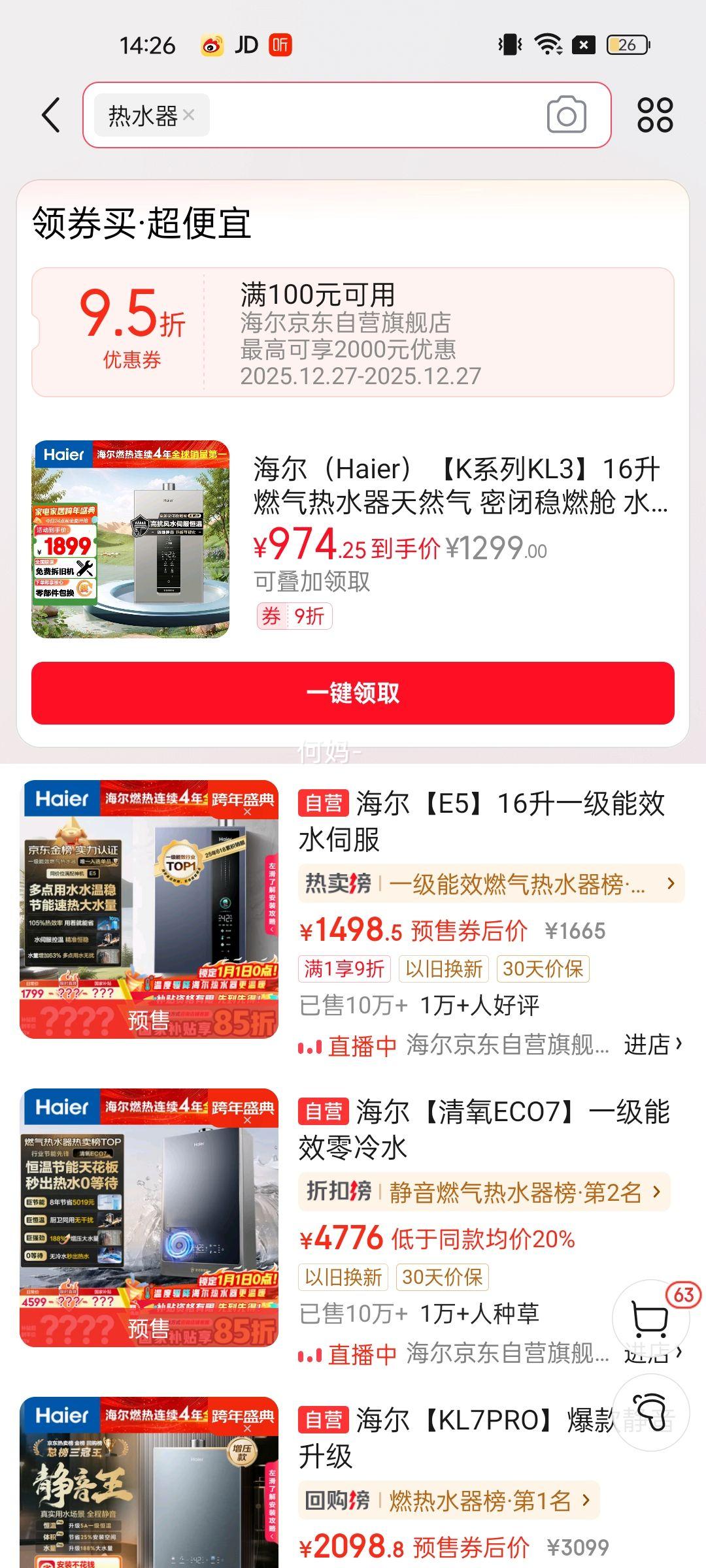This screenshot has height=1568, width=706.
Task: Enter the store from the E5 listing
Action: pyautogui.click(x=652, y=1045)
